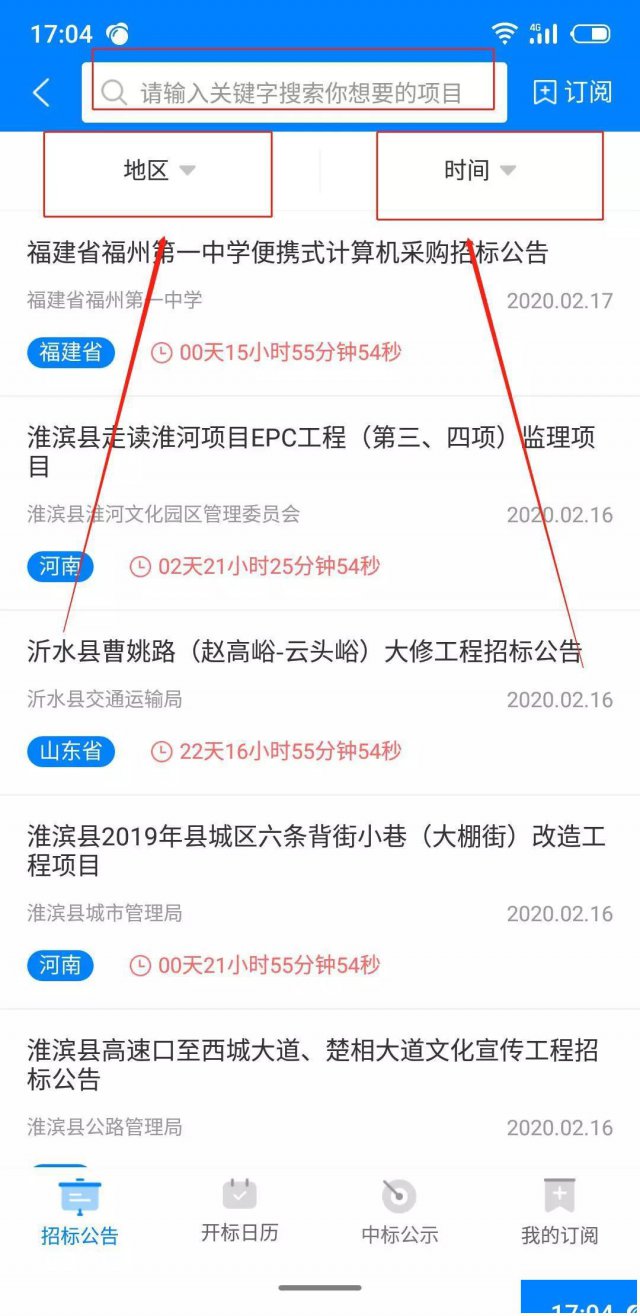Switch to the 招标公告 tab
Viewport: 640px width, 1316px height.
79,1213
